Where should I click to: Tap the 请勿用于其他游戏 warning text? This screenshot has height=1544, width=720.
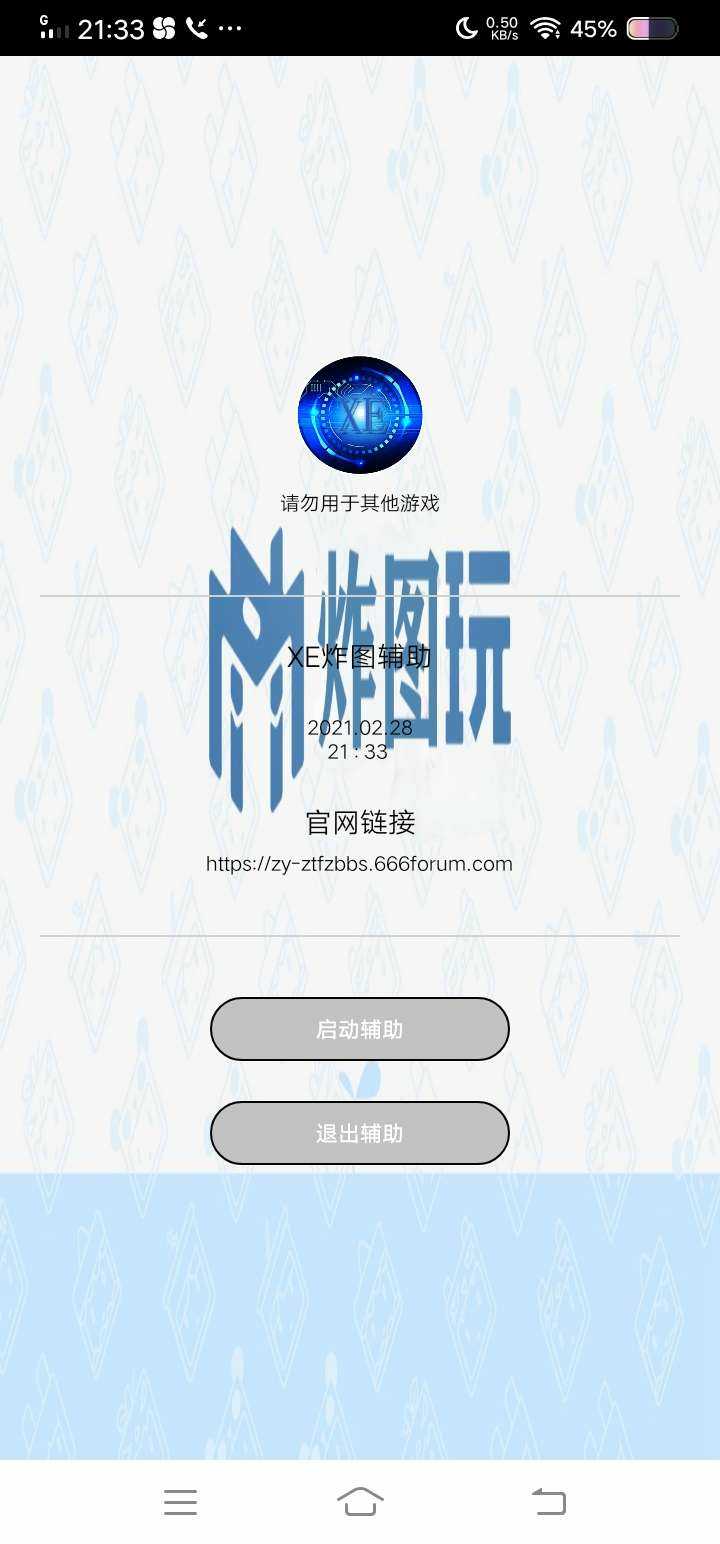[x=360, y=503]
